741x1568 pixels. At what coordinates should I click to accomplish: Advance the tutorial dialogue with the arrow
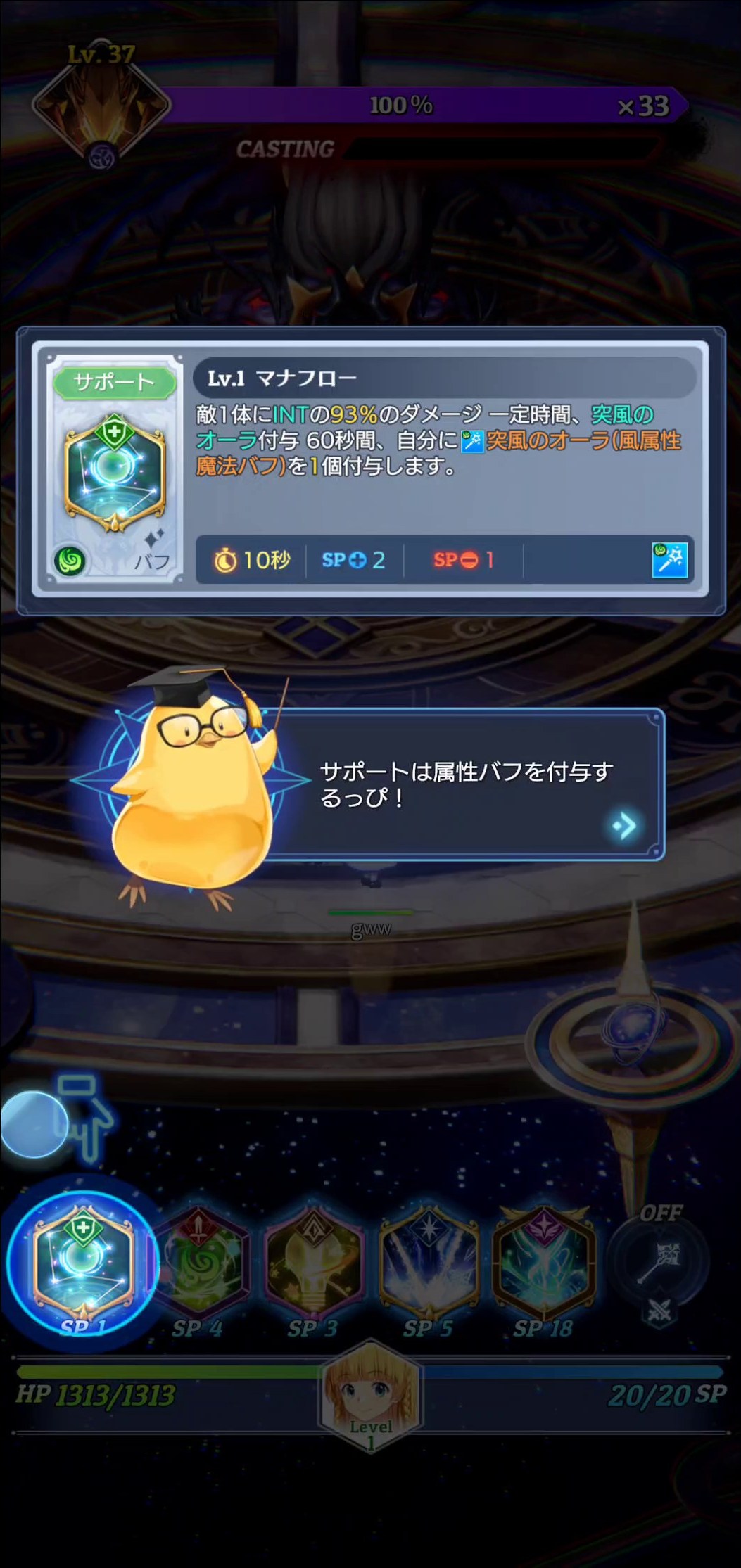(x=624, y=825)
